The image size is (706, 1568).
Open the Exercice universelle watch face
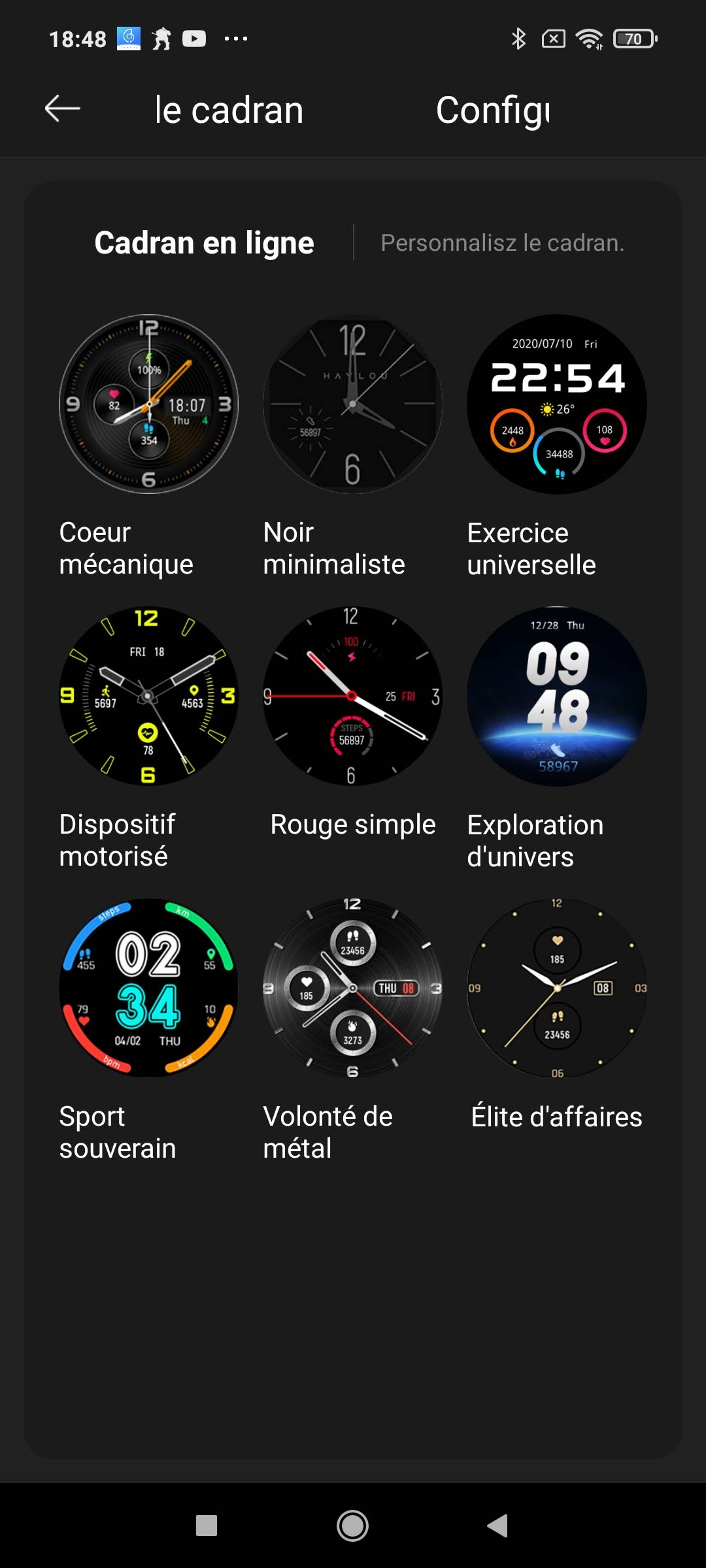[557, 404]
